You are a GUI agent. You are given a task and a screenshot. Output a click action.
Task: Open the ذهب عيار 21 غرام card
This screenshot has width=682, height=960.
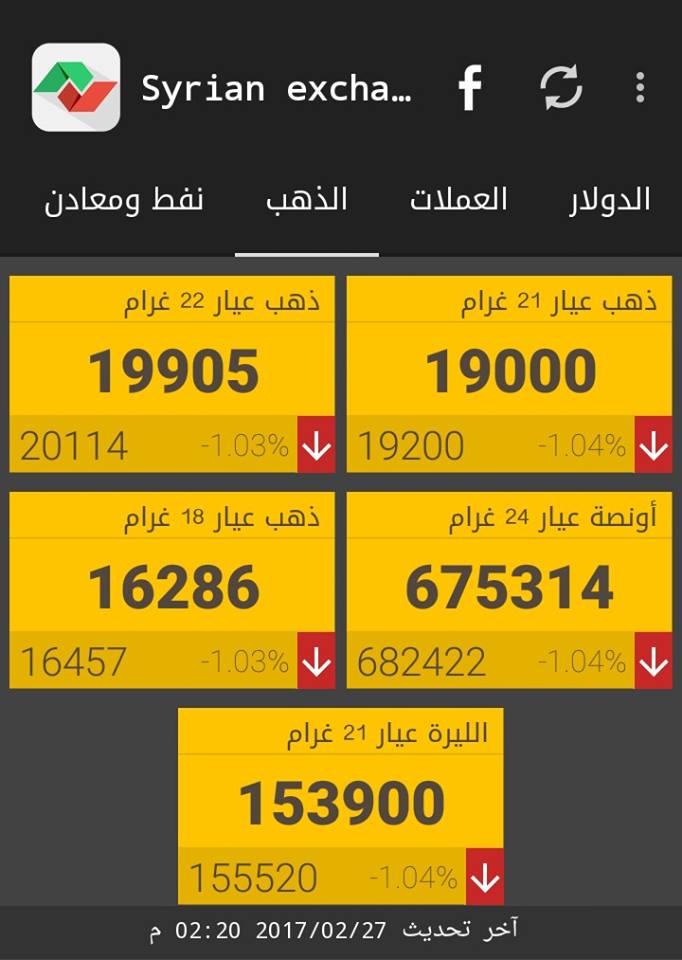(x=509, y=374)
